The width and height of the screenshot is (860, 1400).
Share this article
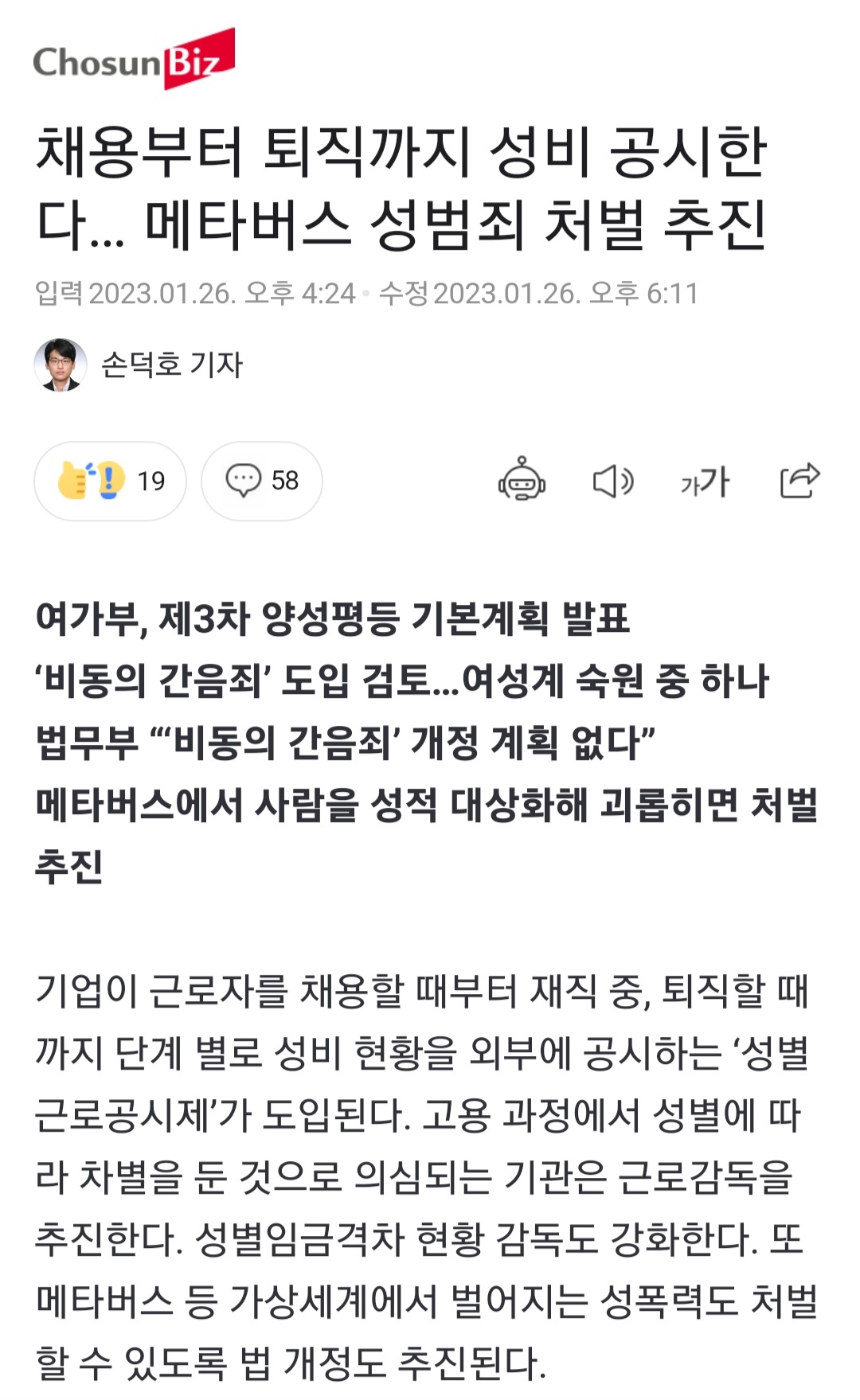799,480
